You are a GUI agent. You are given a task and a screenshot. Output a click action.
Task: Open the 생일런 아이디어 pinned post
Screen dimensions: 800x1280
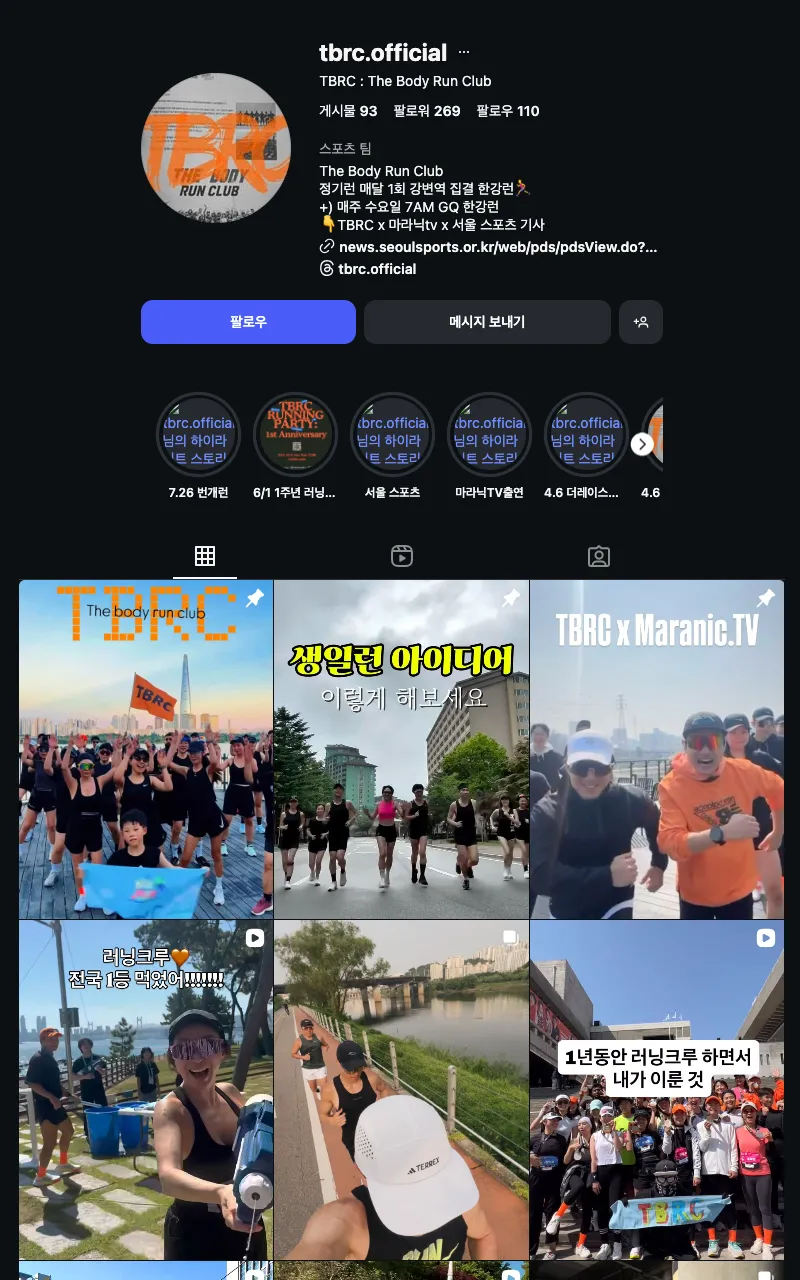click(402, 749)
